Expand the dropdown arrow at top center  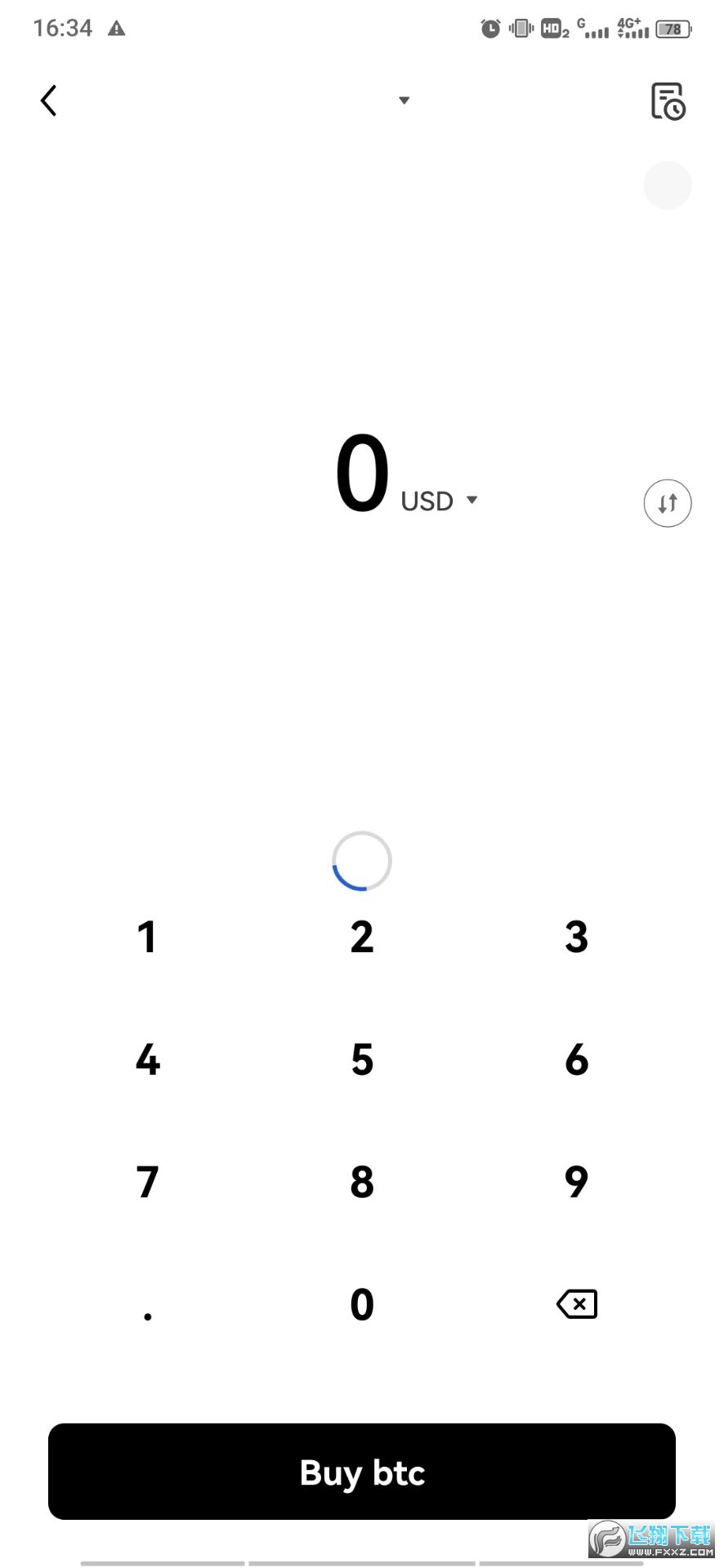[x=404, y=99]
